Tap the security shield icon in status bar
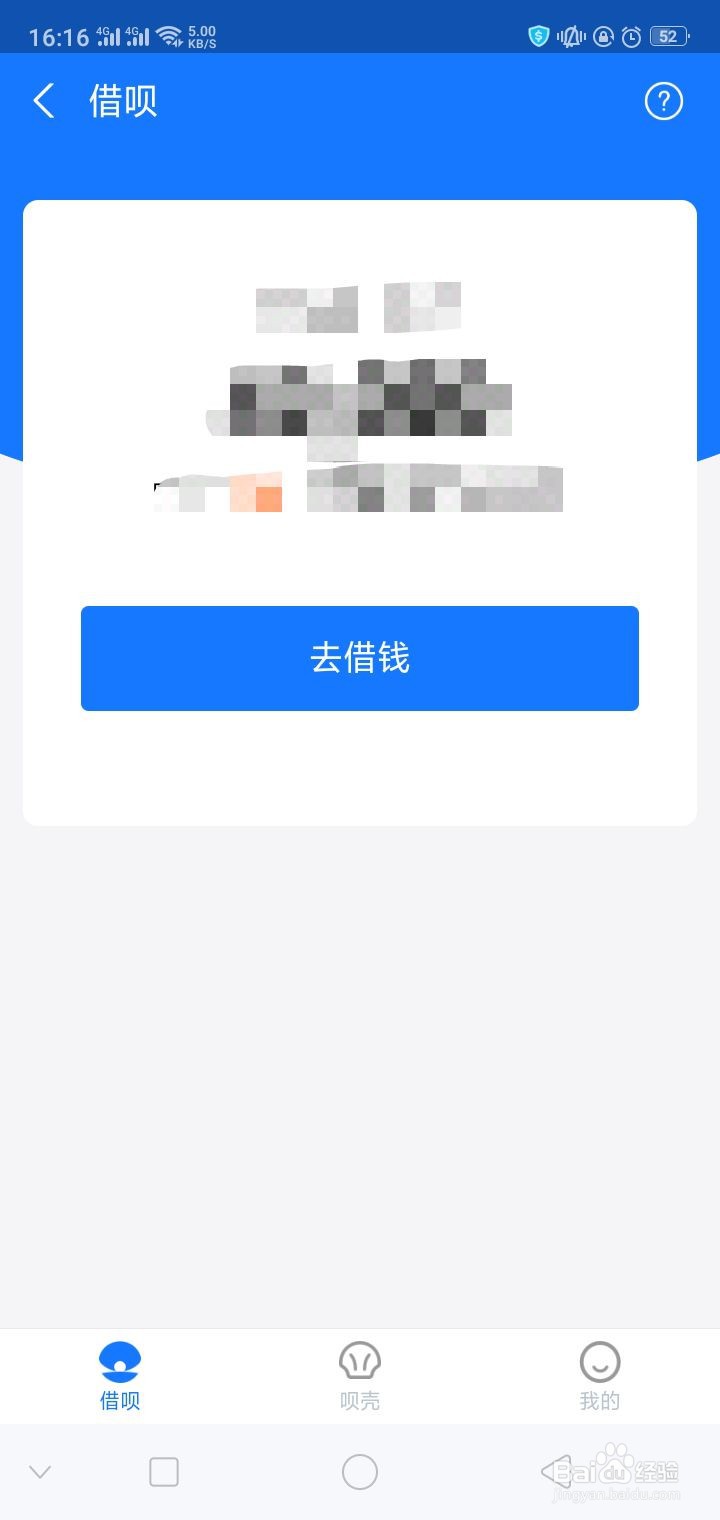This screenshot has width=720, height=1520. coord(538,36)
